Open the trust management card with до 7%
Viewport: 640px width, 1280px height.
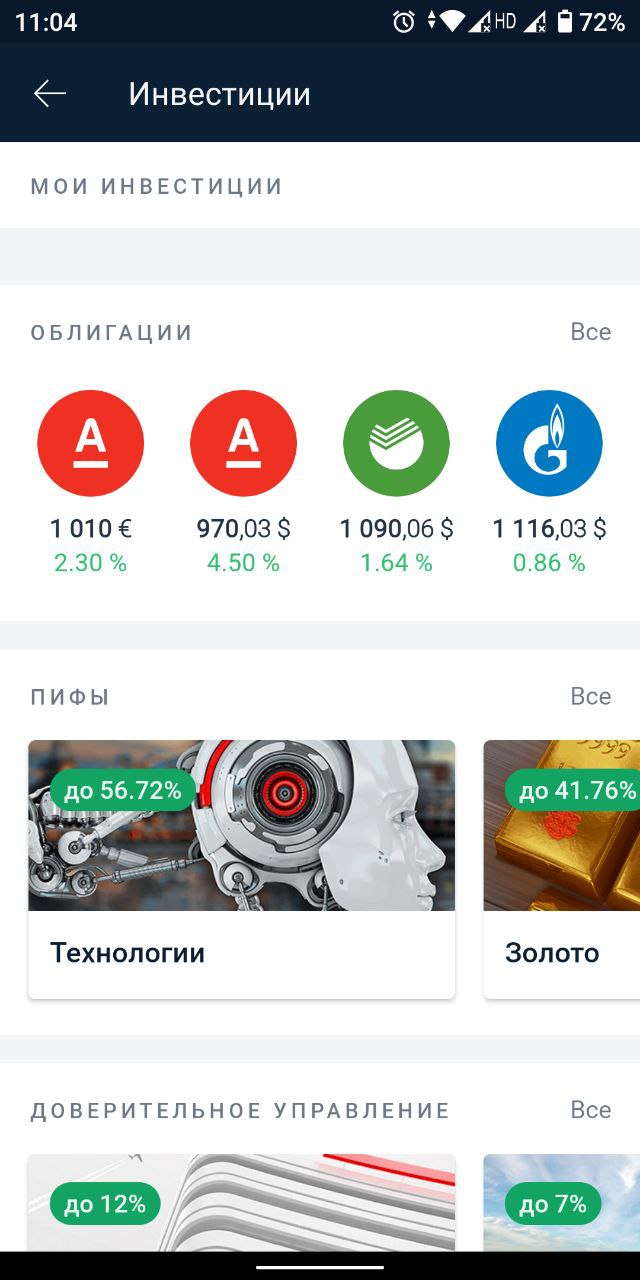pos(562,1203)
